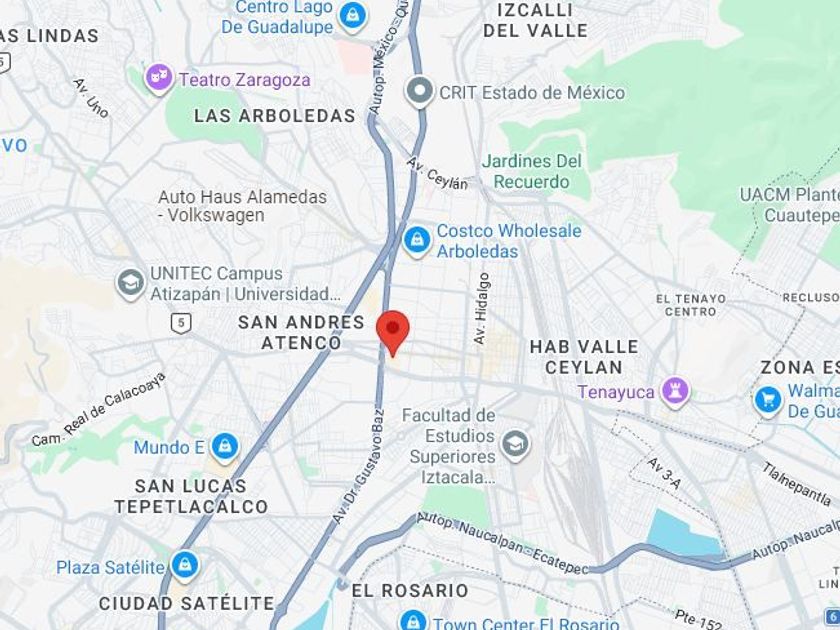Tap Facultad de Estudios Superiores Iztacala pin

coord(515,446)
